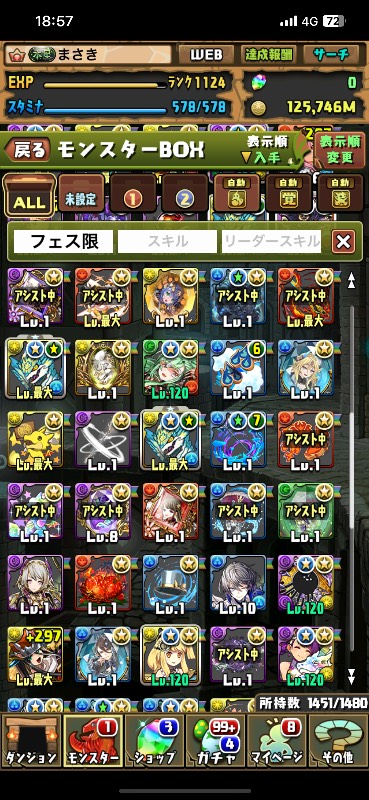Change sort order with 表示順変更

[340, 150]
